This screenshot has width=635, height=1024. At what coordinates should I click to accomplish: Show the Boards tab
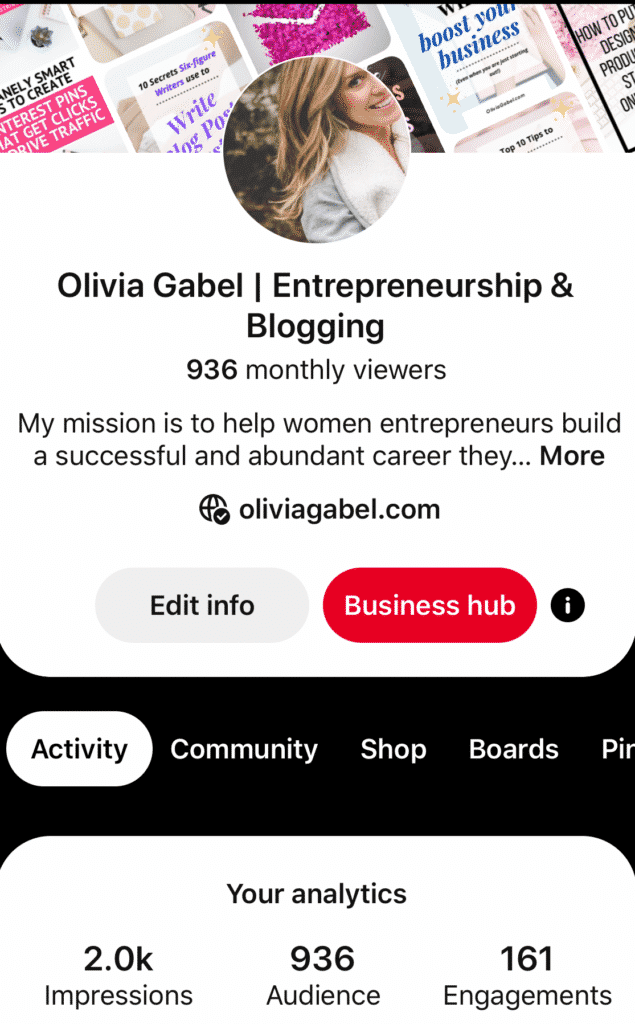pos(513,749)
